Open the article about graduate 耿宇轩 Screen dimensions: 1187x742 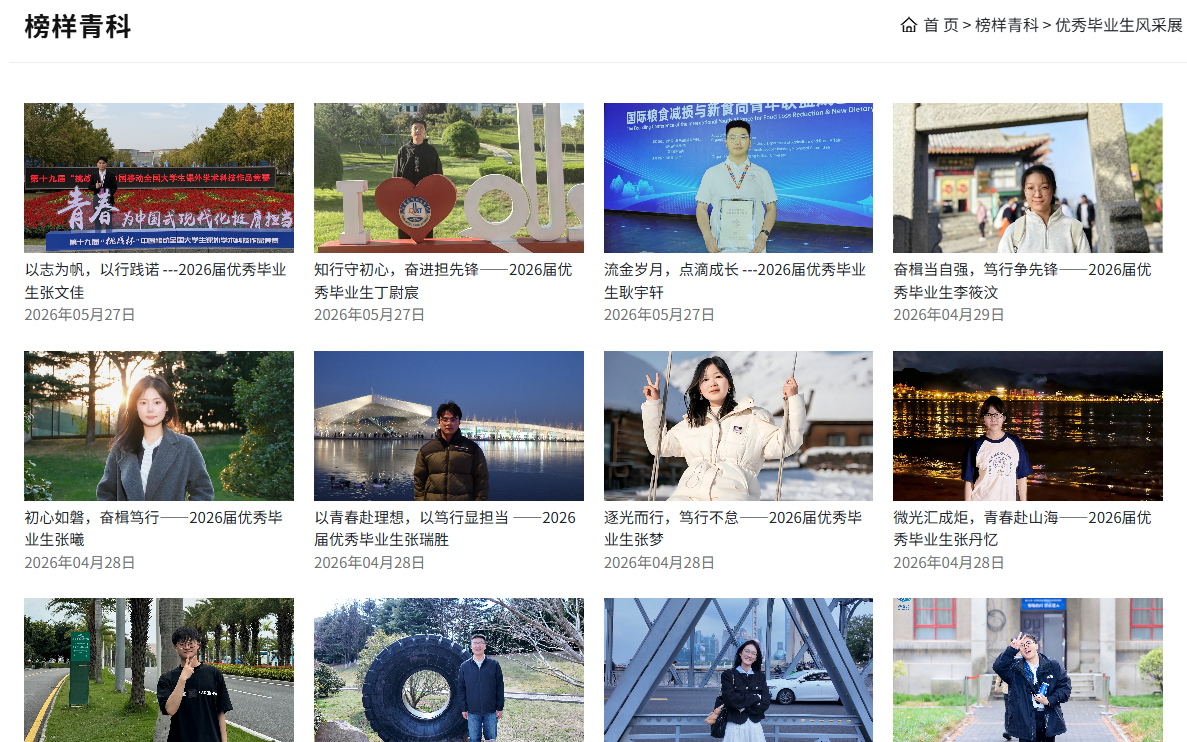pyautogui.click(x=734, y=281)
